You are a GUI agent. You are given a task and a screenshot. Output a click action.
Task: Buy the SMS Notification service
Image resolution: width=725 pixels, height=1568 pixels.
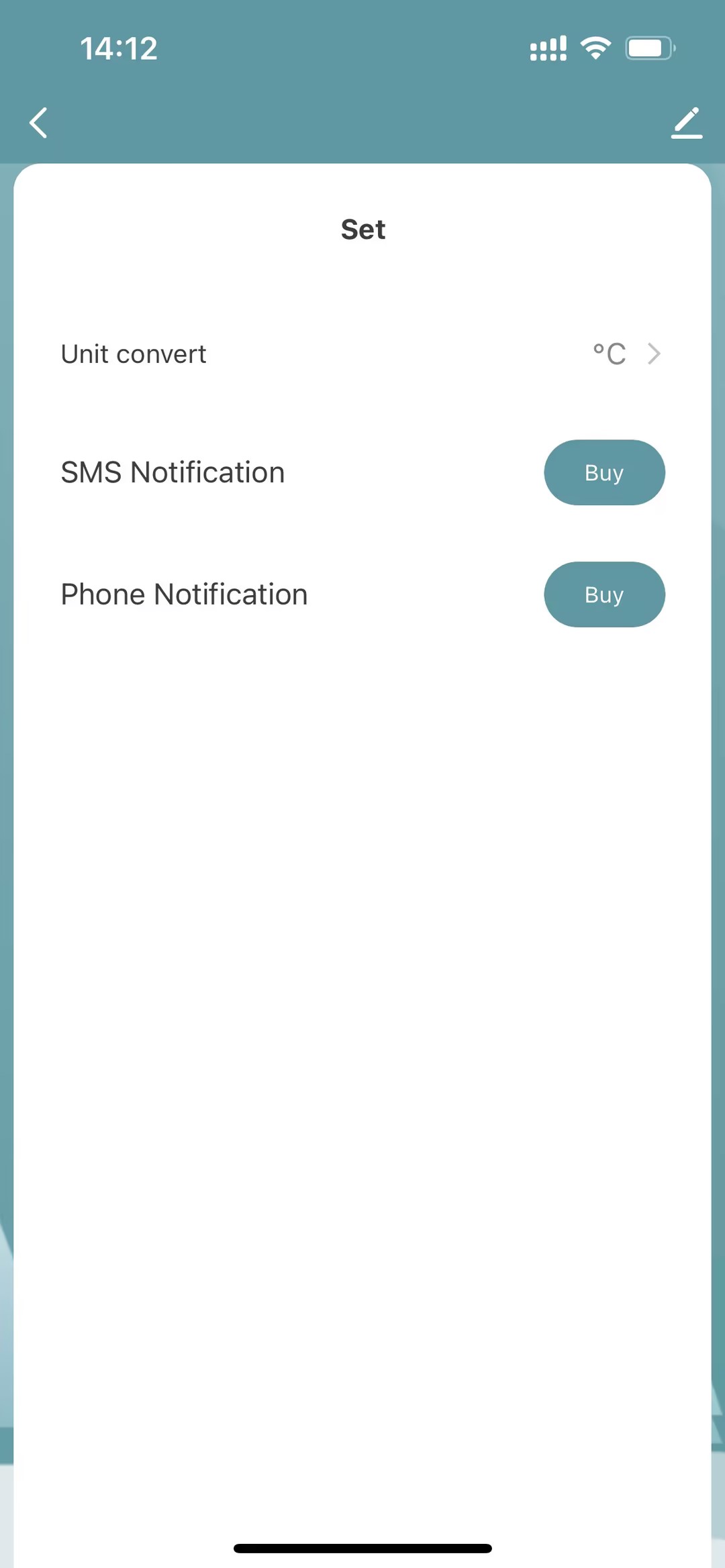pos(603,472)
